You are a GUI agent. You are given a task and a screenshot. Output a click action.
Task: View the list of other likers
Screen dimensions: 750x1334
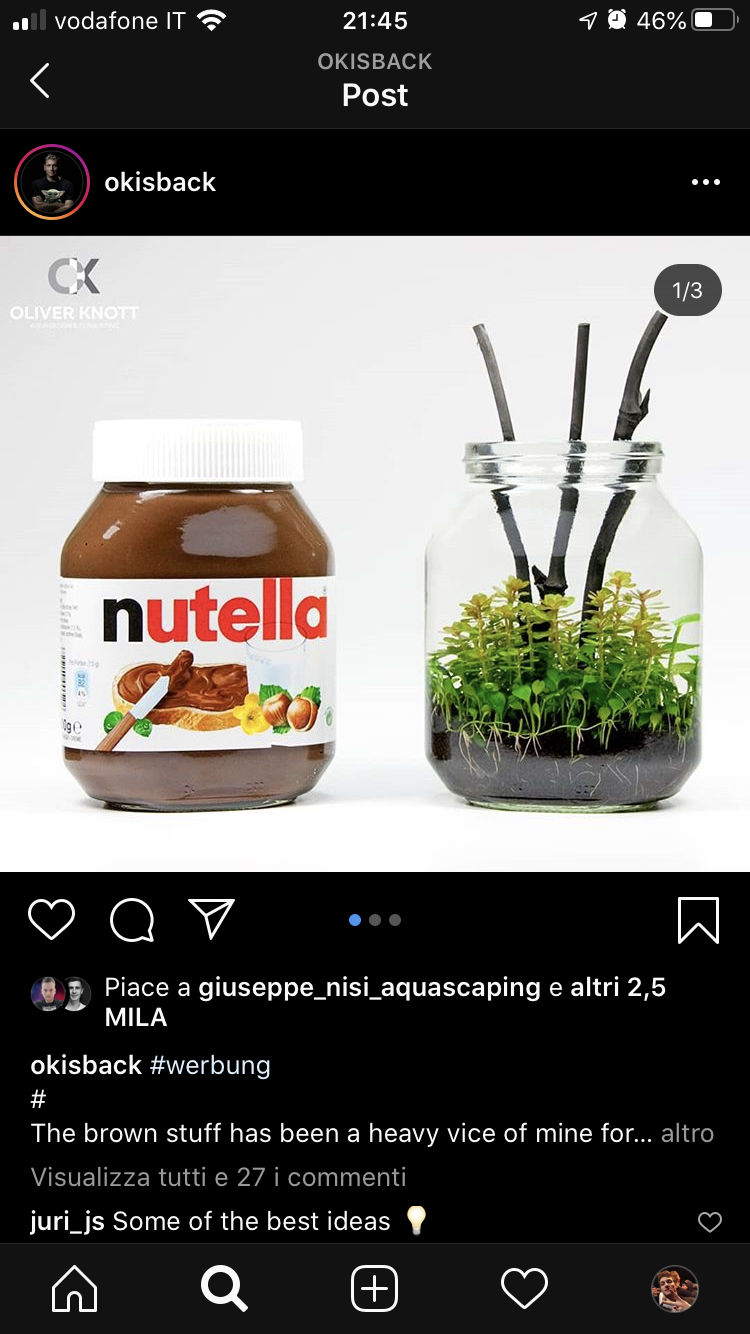tap(617, 988)
